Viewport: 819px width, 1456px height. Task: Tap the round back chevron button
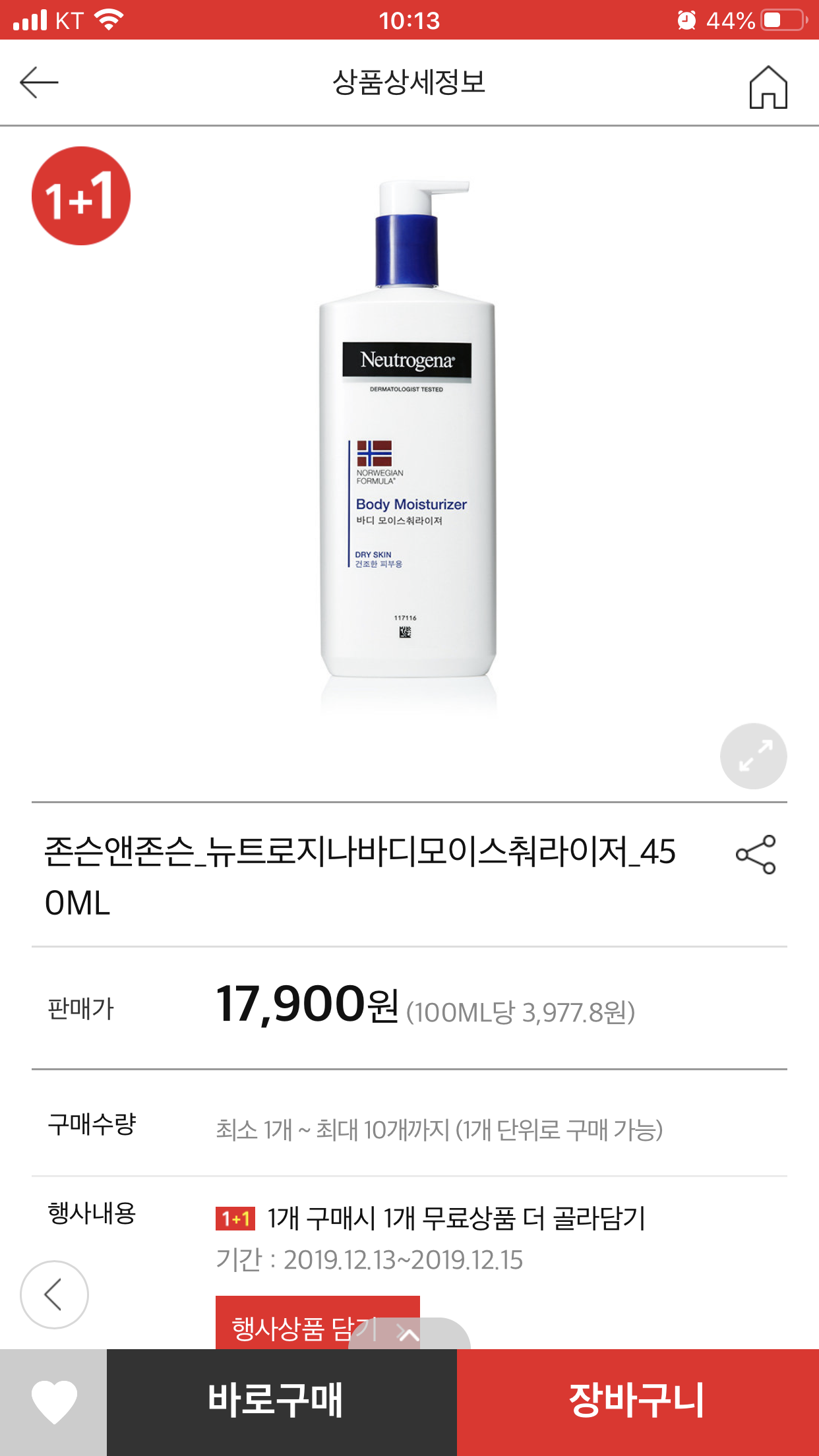click(x=54, y=1294)
